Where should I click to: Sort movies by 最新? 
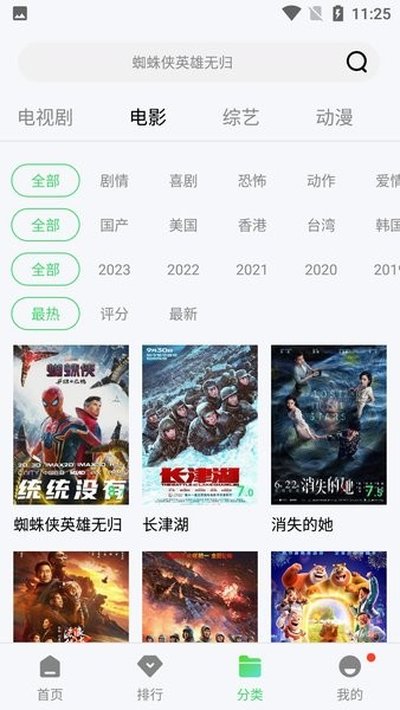183,314
